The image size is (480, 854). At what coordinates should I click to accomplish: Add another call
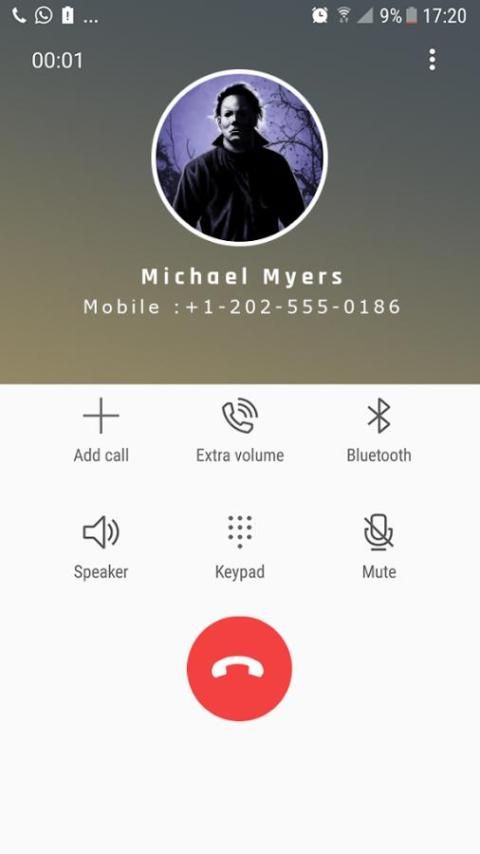click(x=101, y=430)
